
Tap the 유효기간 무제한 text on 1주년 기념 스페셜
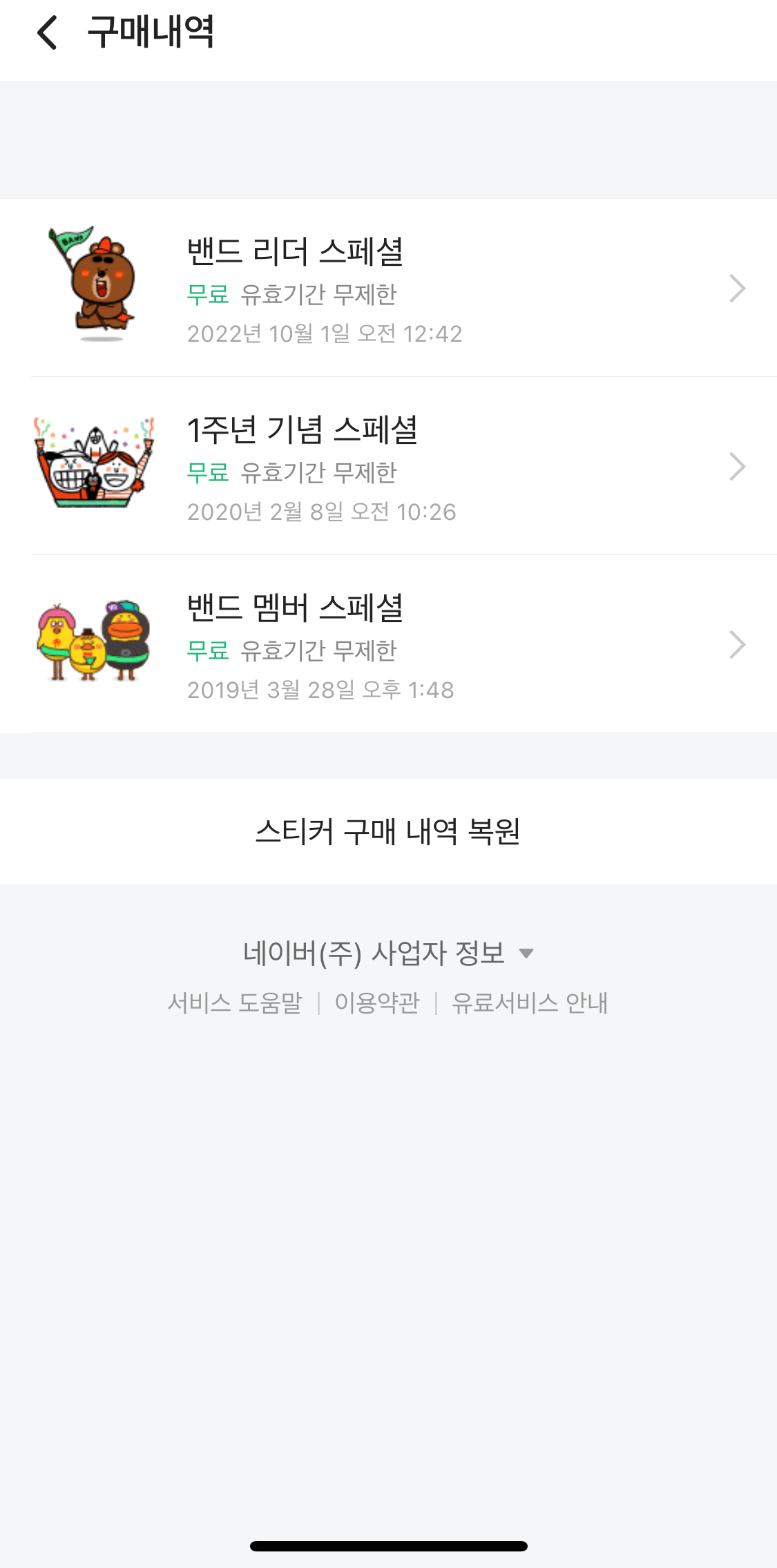[x=320, y=473]
